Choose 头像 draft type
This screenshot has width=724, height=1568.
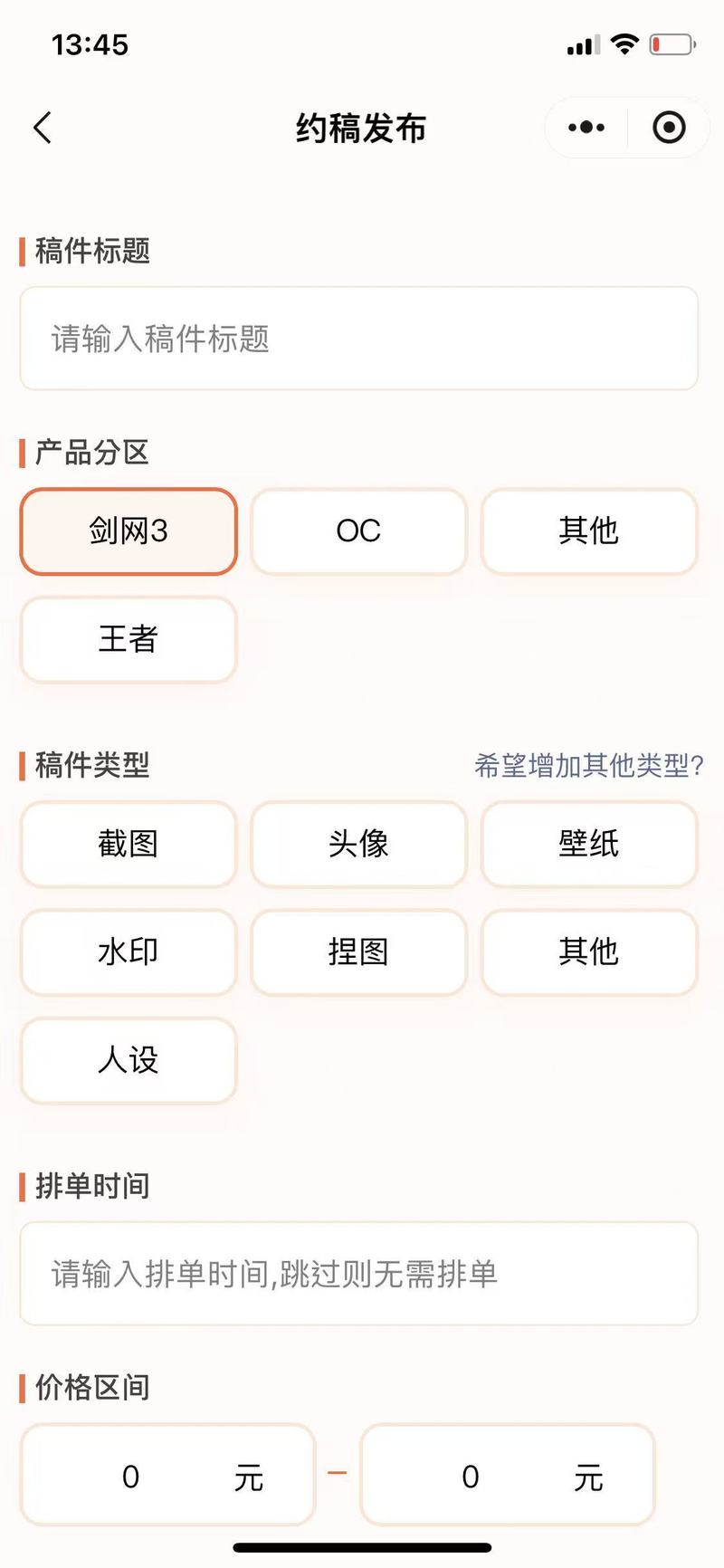[358, 844]
